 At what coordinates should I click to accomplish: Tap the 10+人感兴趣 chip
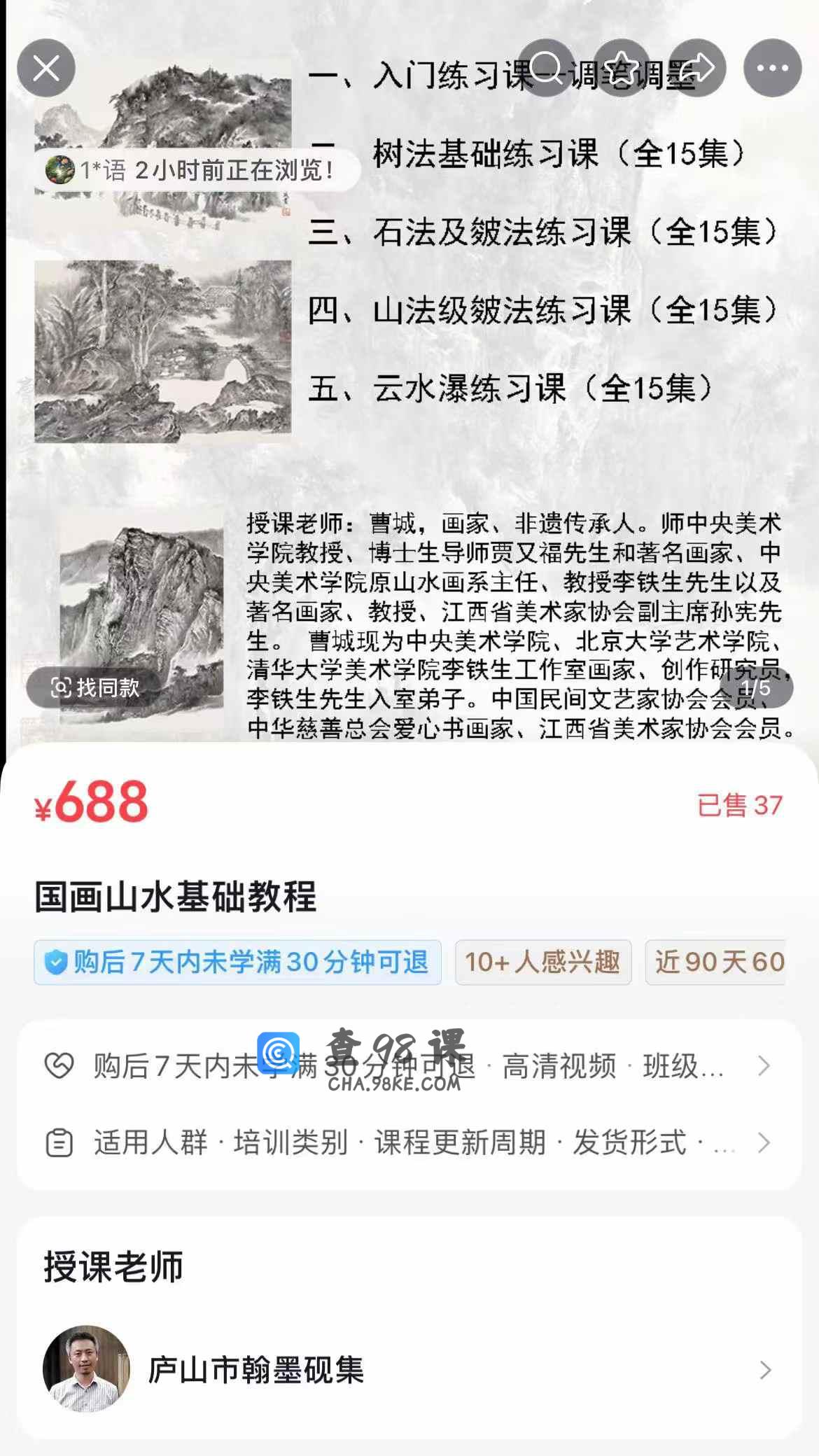click(x=542, y=962)
